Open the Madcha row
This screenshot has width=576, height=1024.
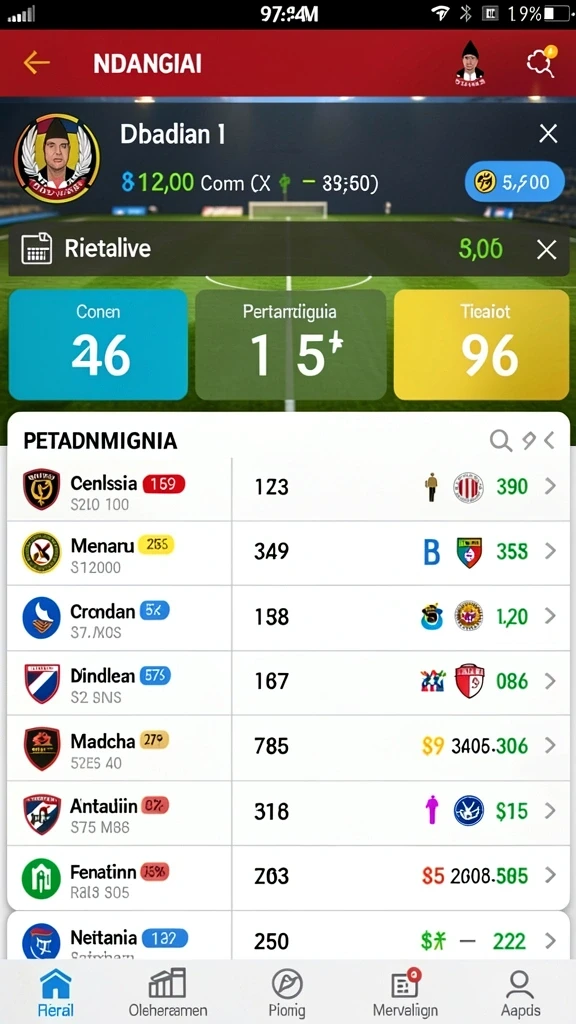(x=288, y=747)
